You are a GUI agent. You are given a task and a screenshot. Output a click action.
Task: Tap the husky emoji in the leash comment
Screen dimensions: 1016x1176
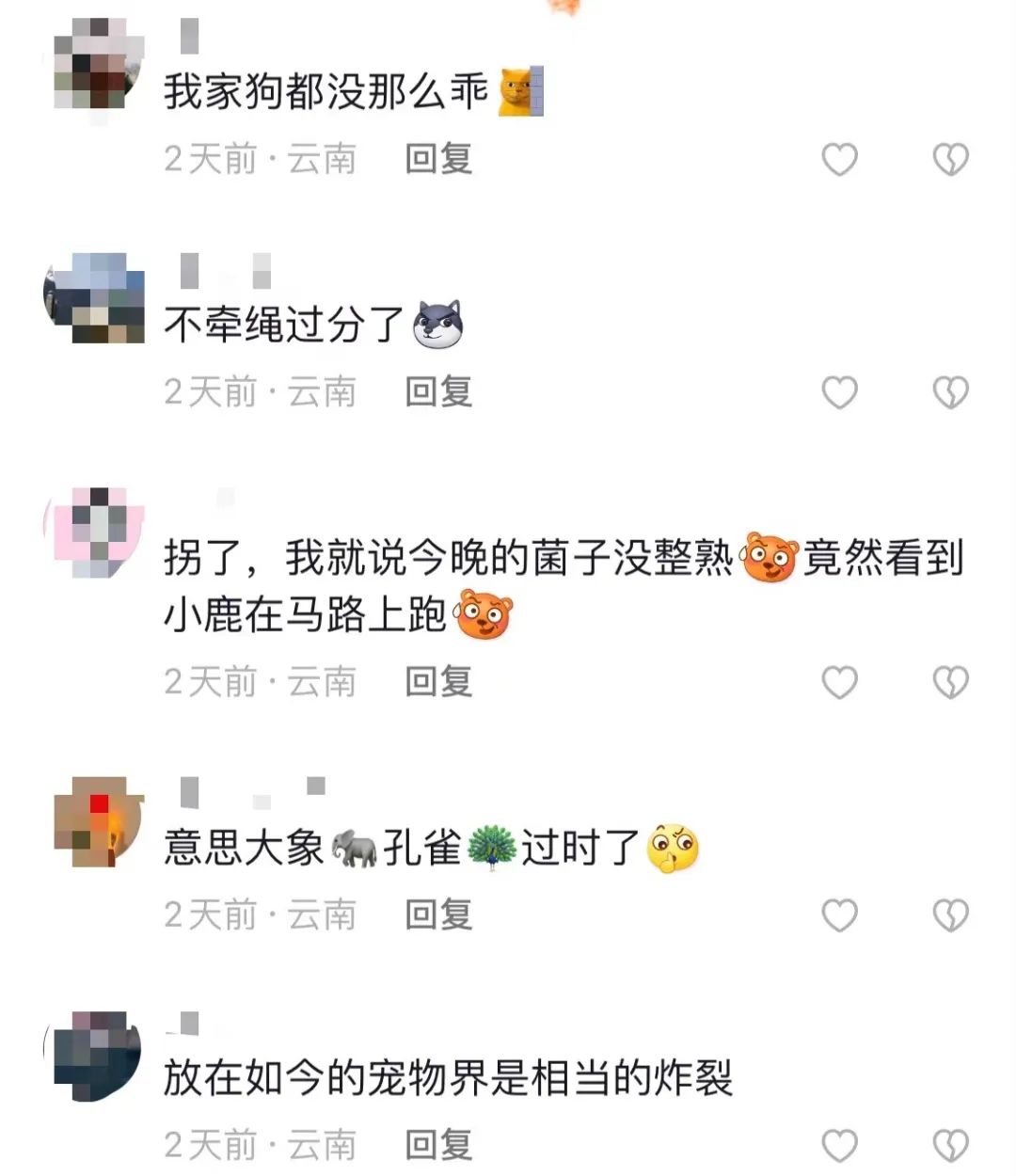click(438, 323)
